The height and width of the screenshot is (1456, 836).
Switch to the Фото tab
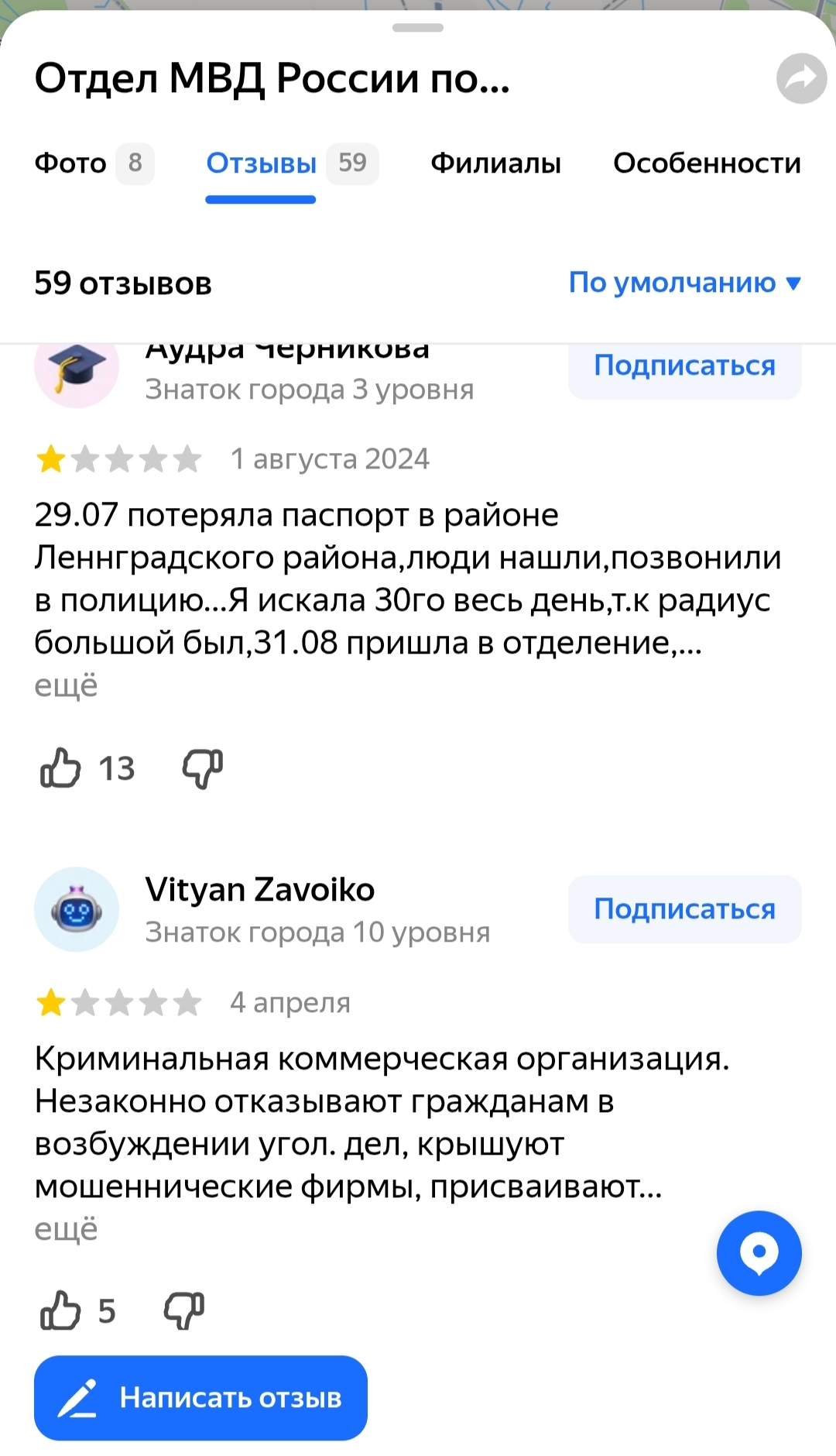tap(70, 163)
